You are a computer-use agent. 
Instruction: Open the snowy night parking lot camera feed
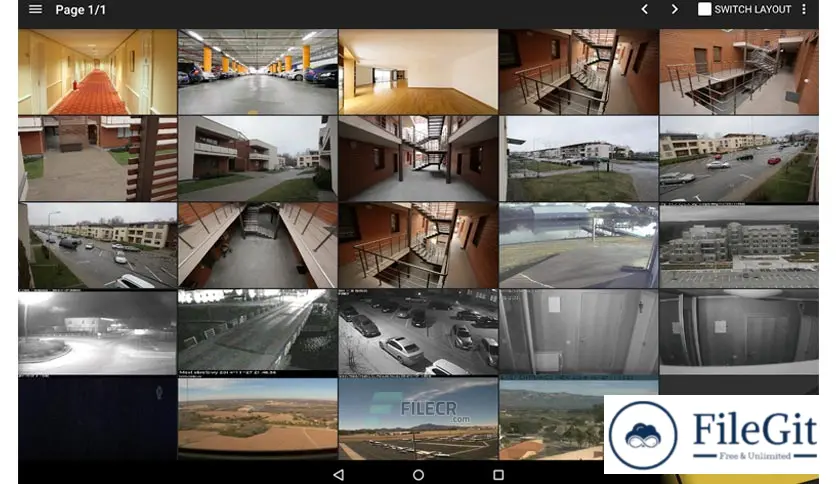417,332
